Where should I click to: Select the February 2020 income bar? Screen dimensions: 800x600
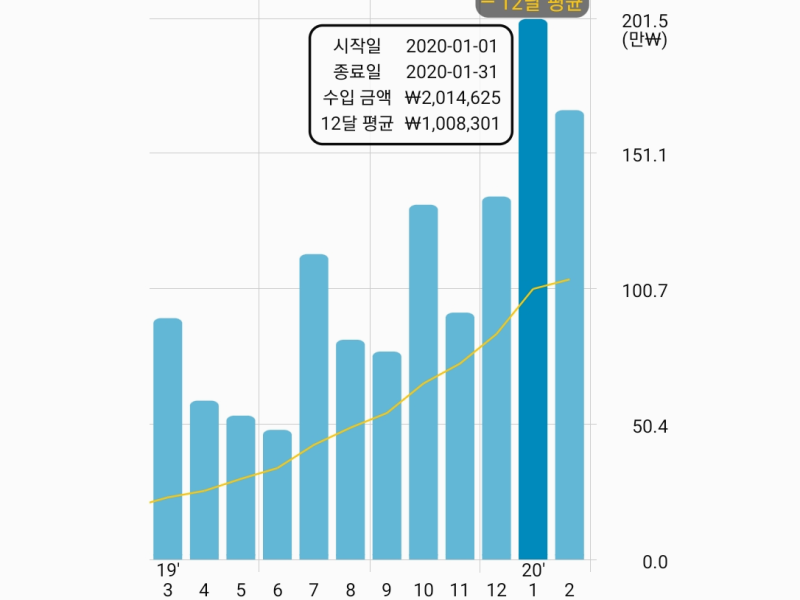click(569, 335)
